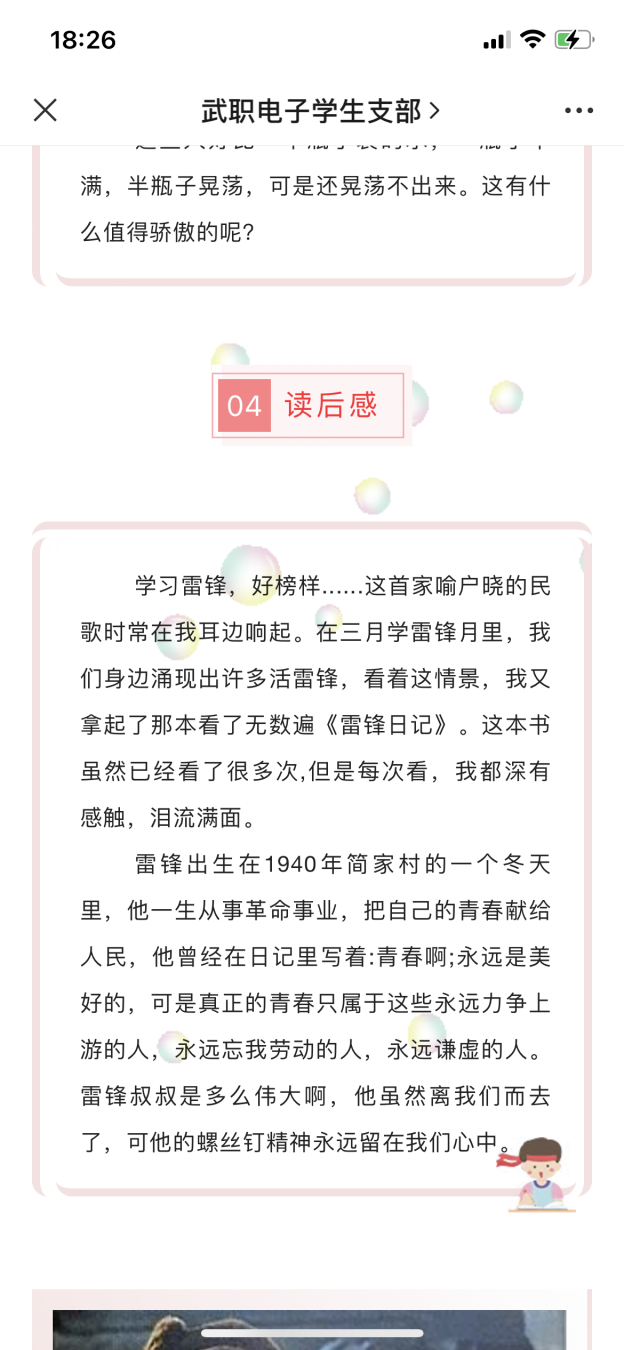Open the three-dot overflow menu
624x1350 pixels.
point(579,111)
